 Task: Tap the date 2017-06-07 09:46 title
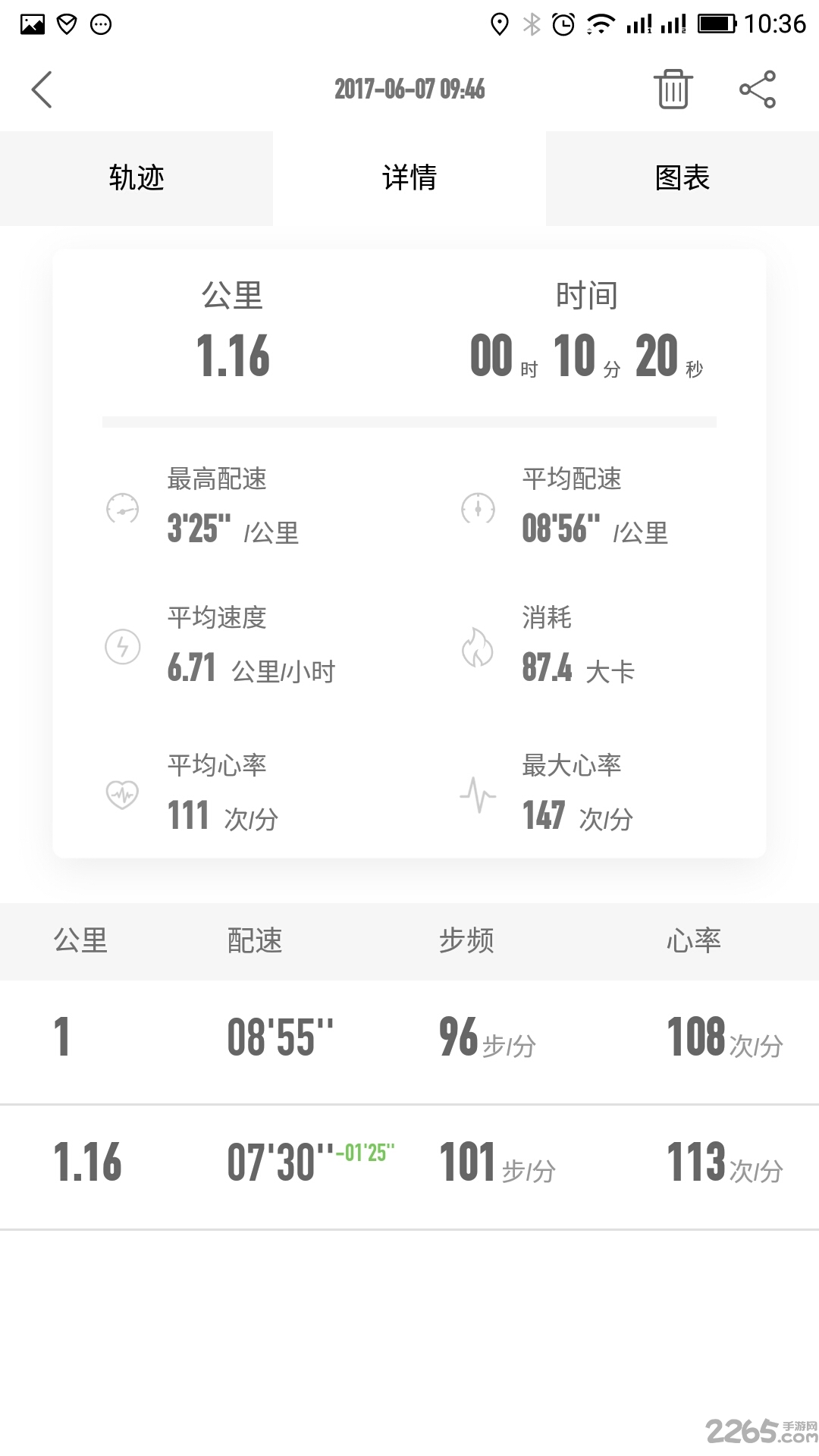click(x=409, y=89)
